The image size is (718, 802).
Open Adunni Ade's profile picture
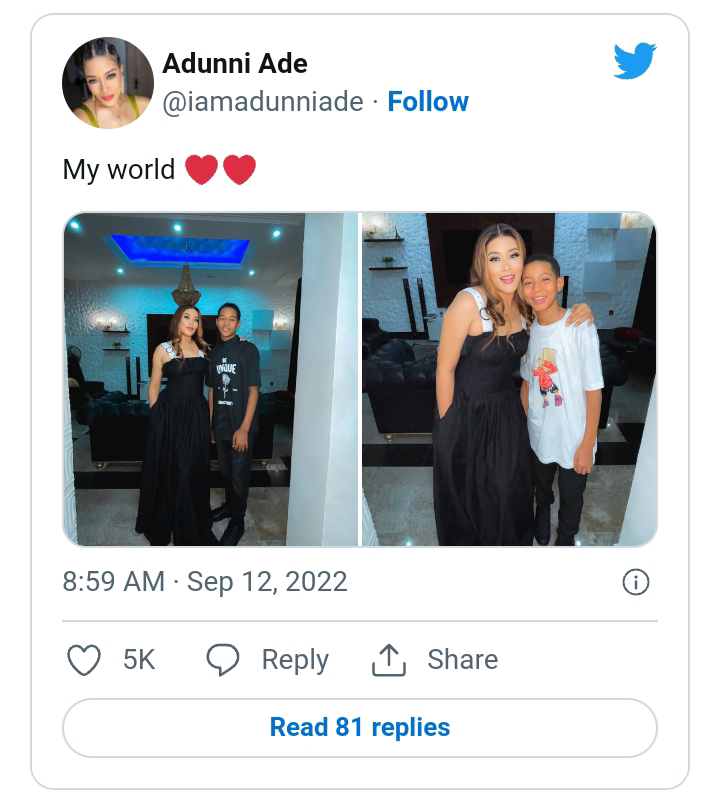coord(108,83)
